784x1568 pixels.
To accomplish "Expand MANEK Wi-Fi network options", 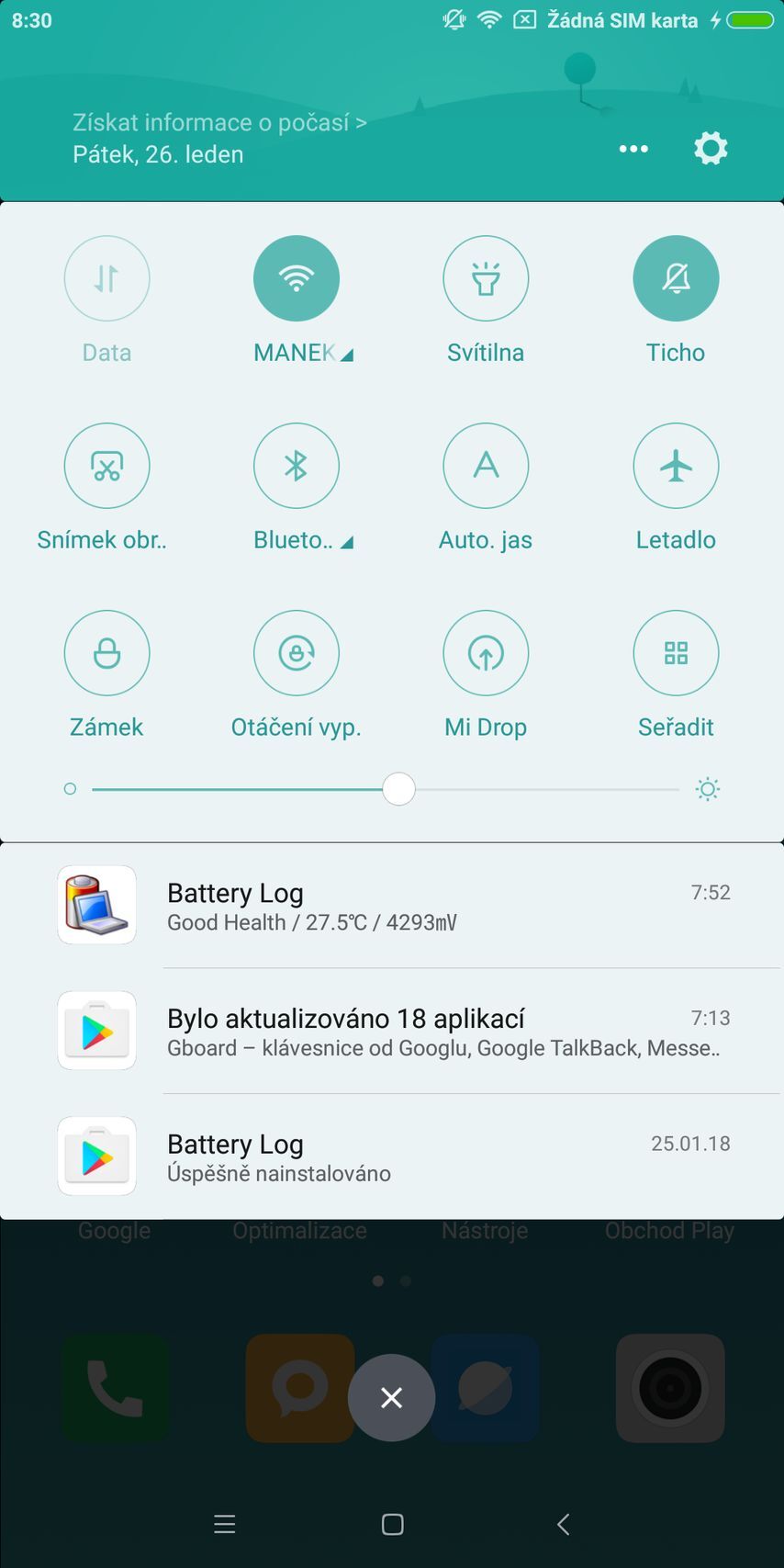I will point(346,352).
